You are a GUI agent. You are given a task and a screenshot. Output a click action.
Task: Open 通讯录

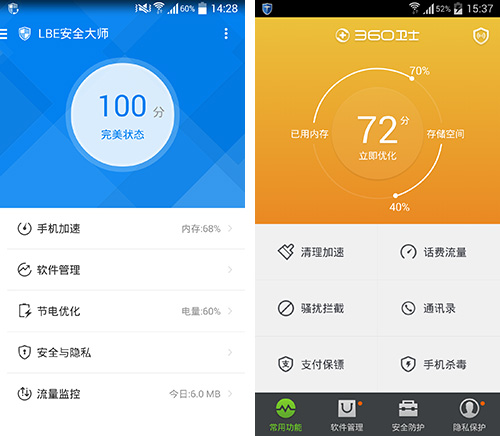click(439, 308)
